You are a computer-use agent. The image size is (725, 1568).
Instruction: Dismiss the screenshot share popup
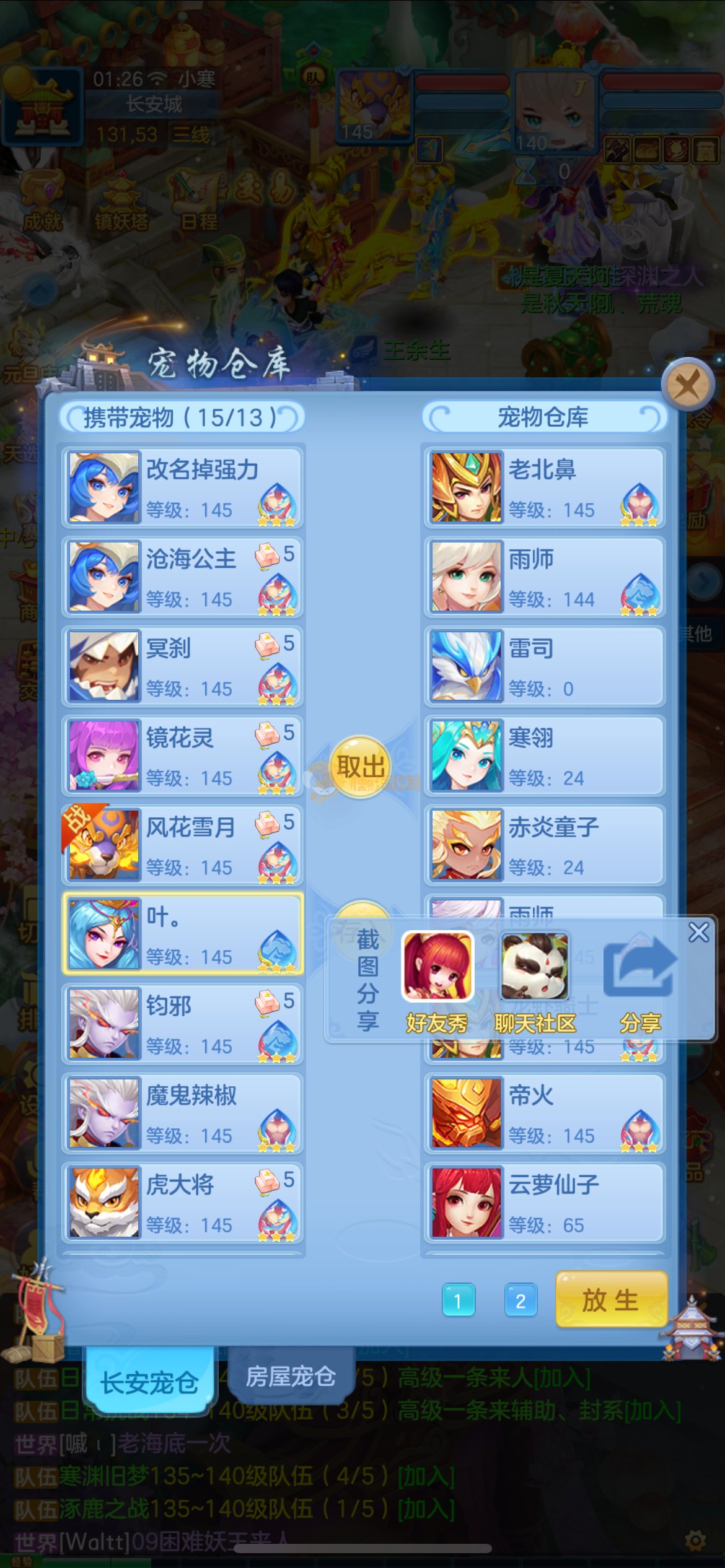click(698, 932)
